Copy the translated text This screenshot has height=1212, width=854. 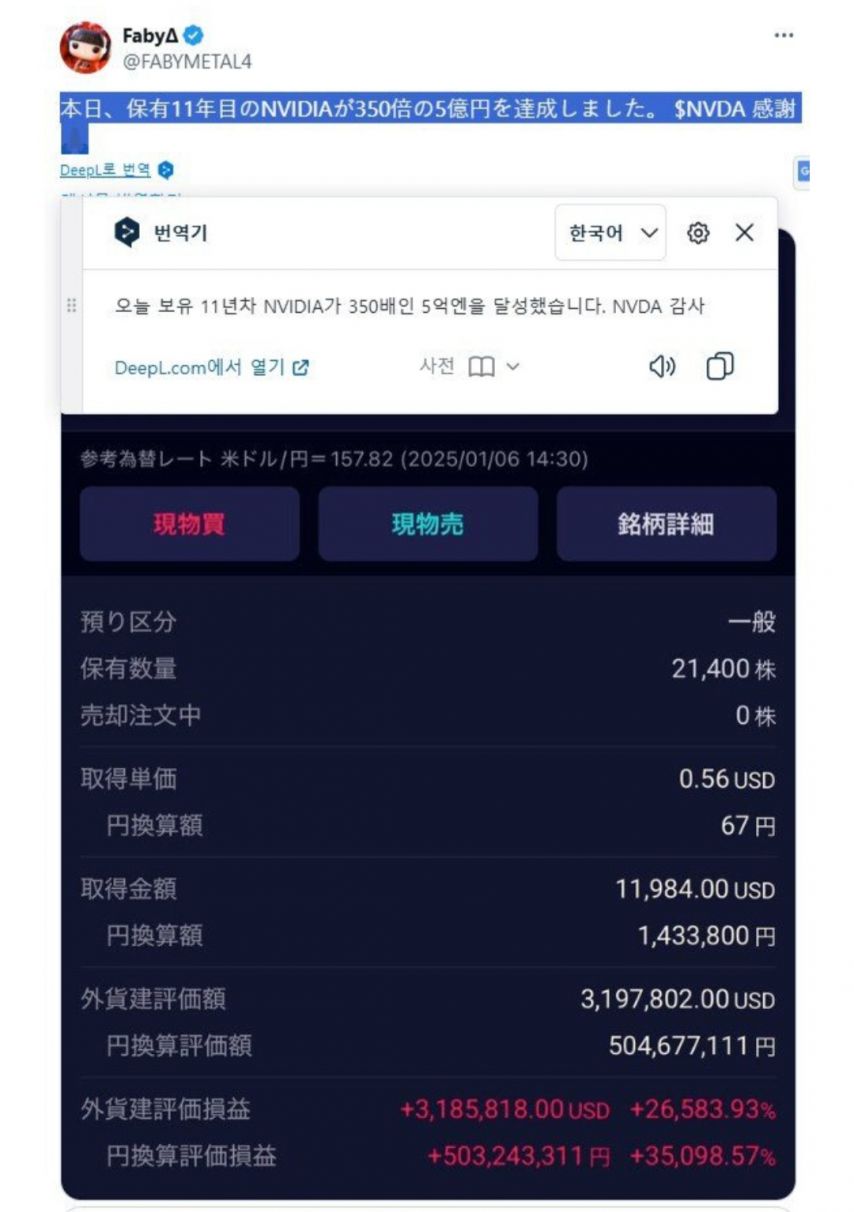pyautogui.click(x=720, y=367)
